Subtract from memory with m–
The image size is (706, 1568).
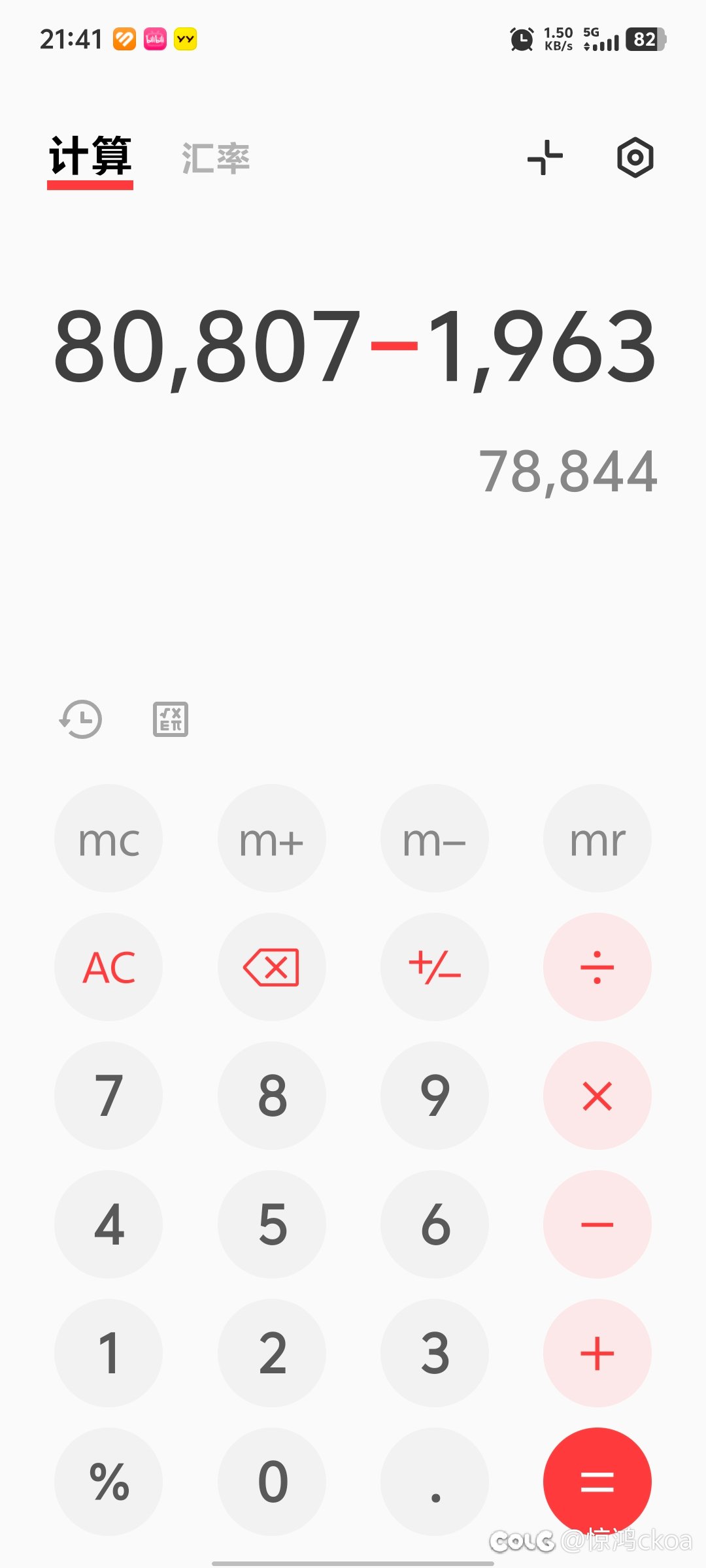tap(435, 838)
